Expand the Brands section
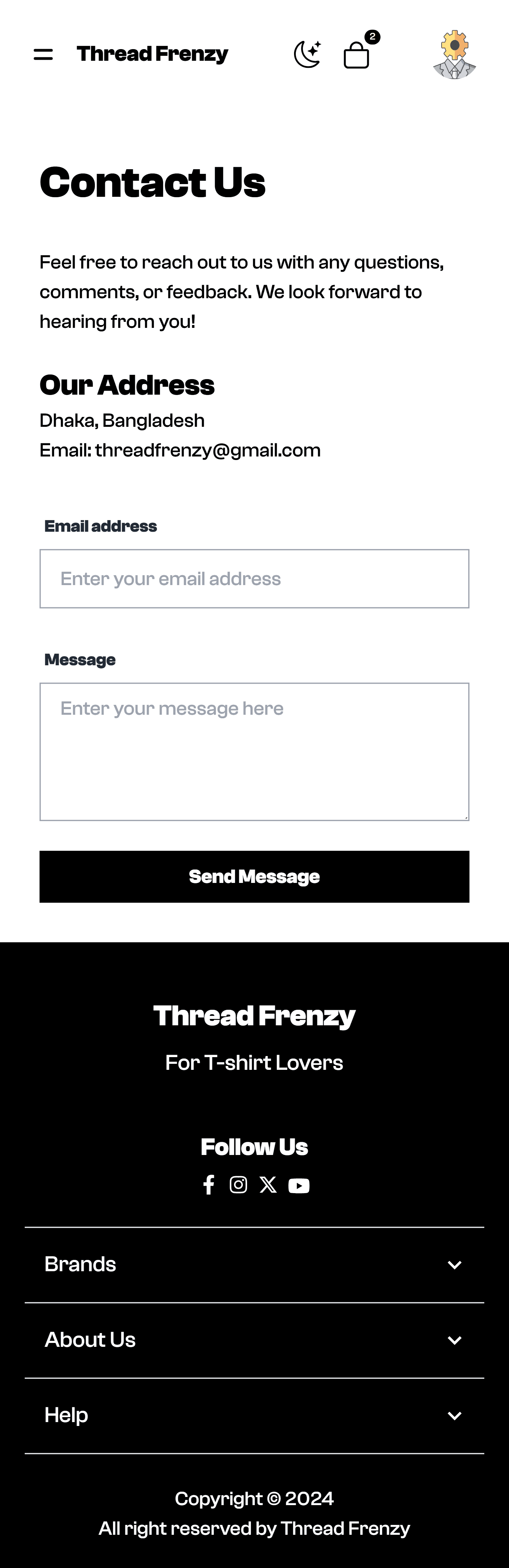The image size is (509, 1568). [x=254, y=1265]
